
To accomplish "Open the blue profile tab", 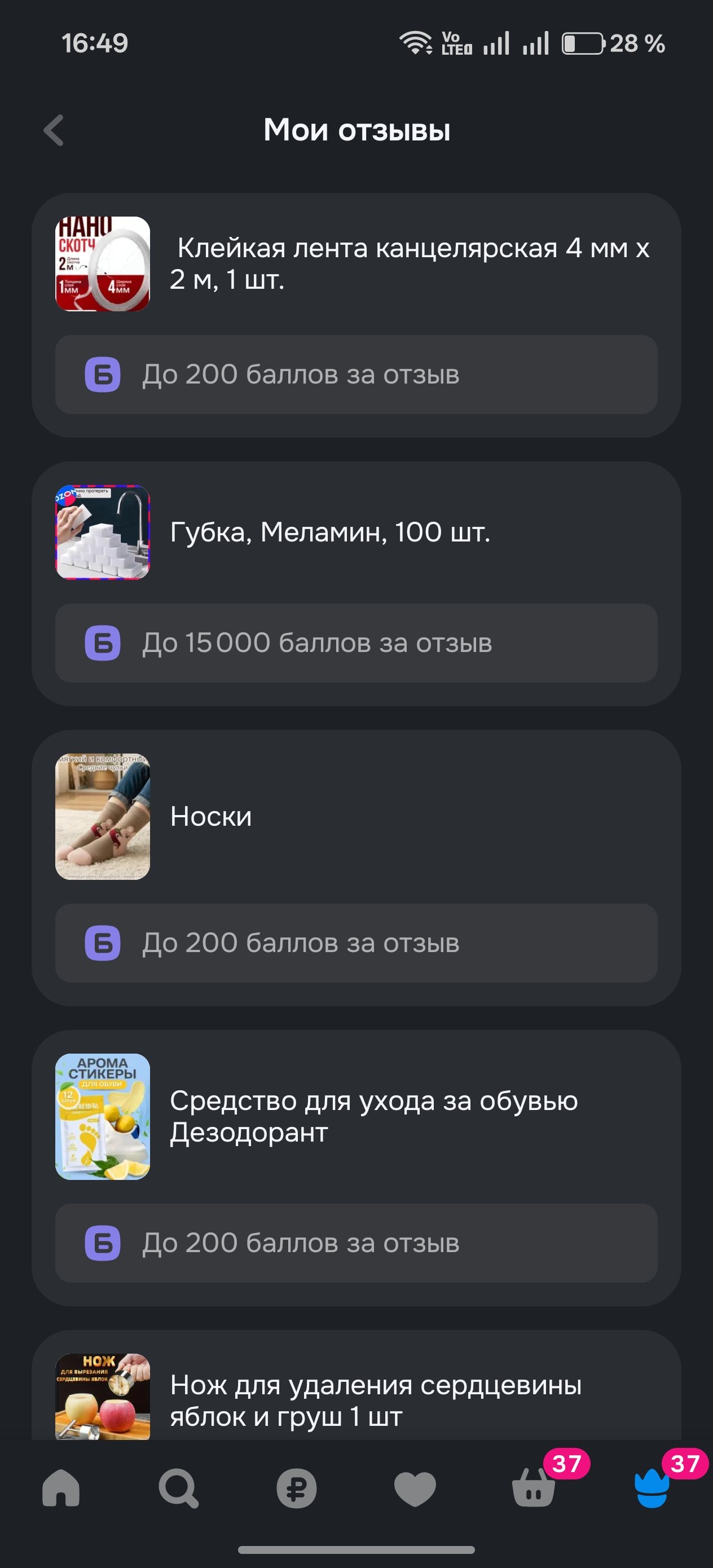I will tap(652, 1488).
